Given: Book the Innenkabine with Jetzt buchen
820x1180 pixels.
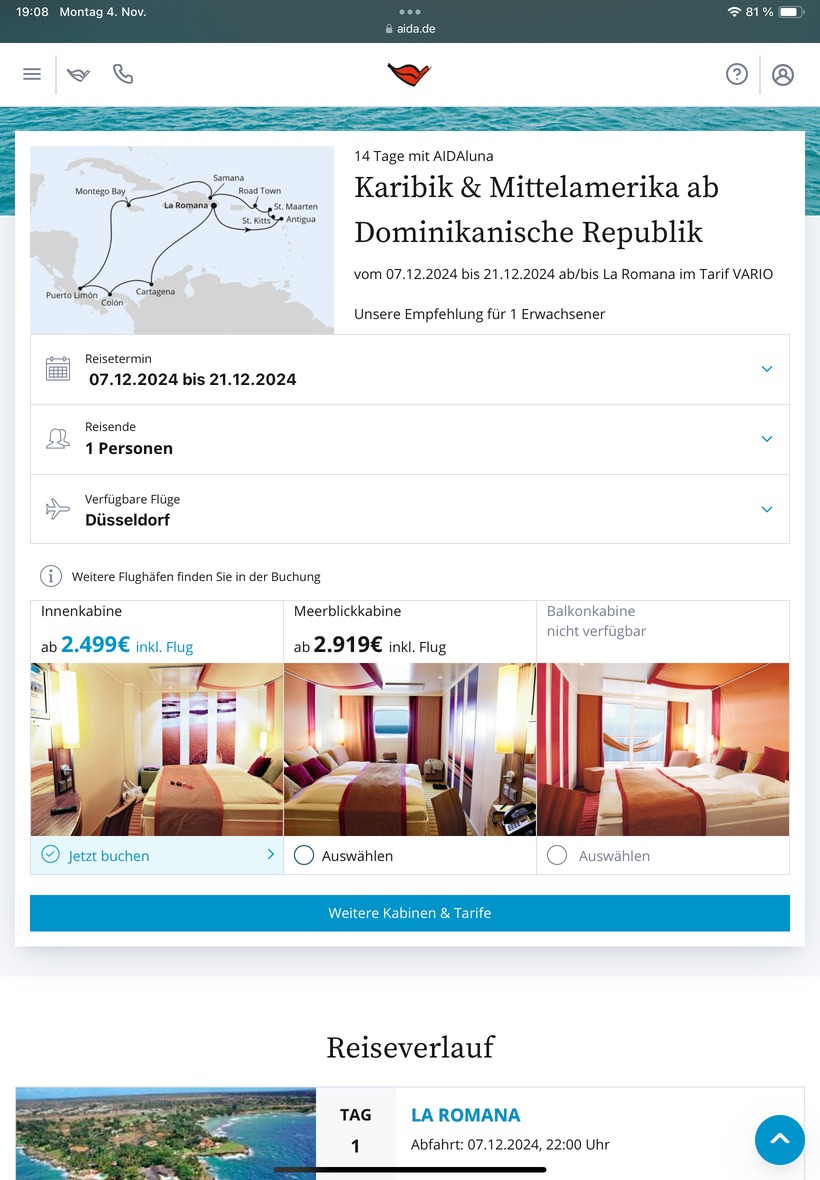Looking at the screenshot, I should tap(156, 856).
